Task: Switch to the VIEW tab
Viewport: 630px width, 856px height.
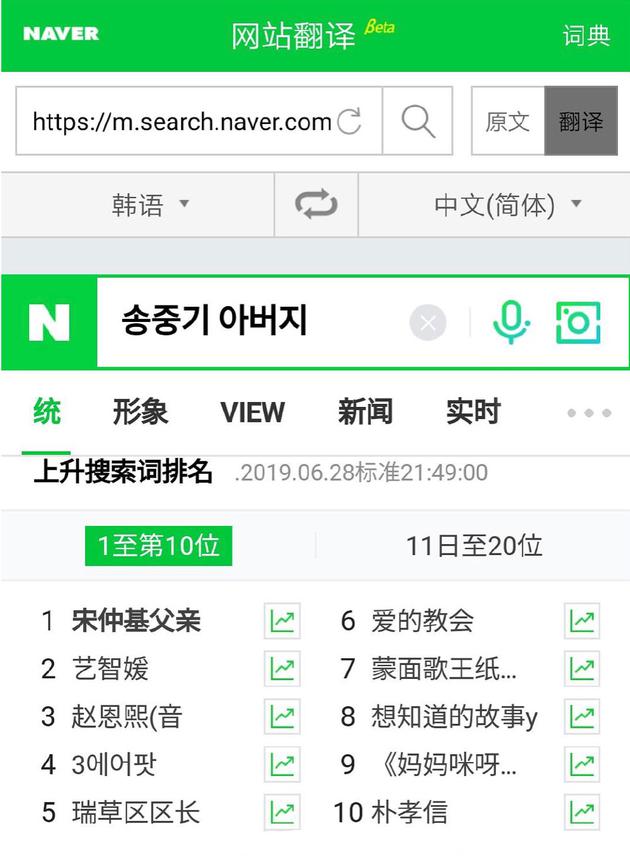Action: tap(252, 412)
